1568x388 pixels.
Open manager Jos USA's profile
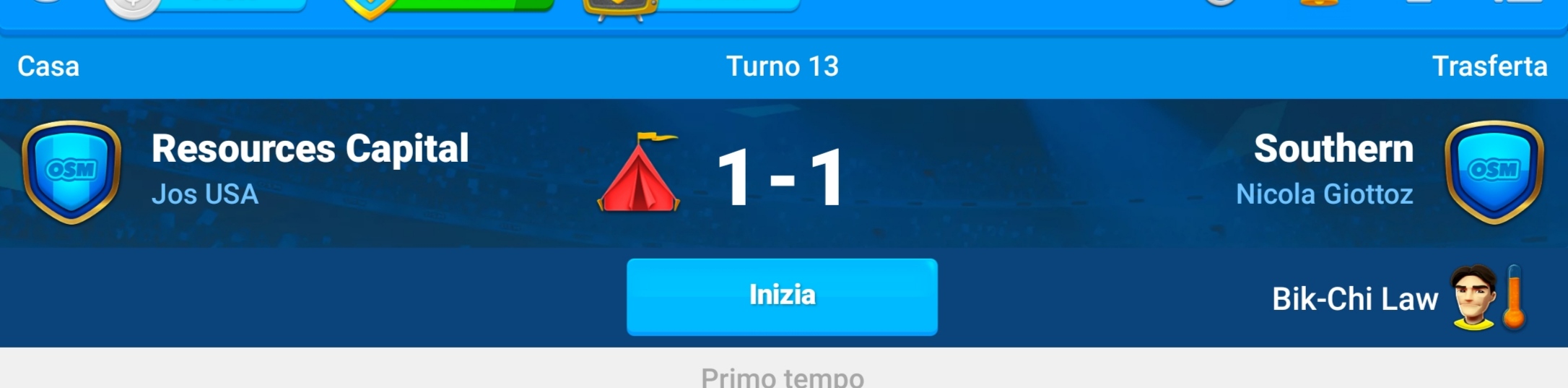click(205, 194)
